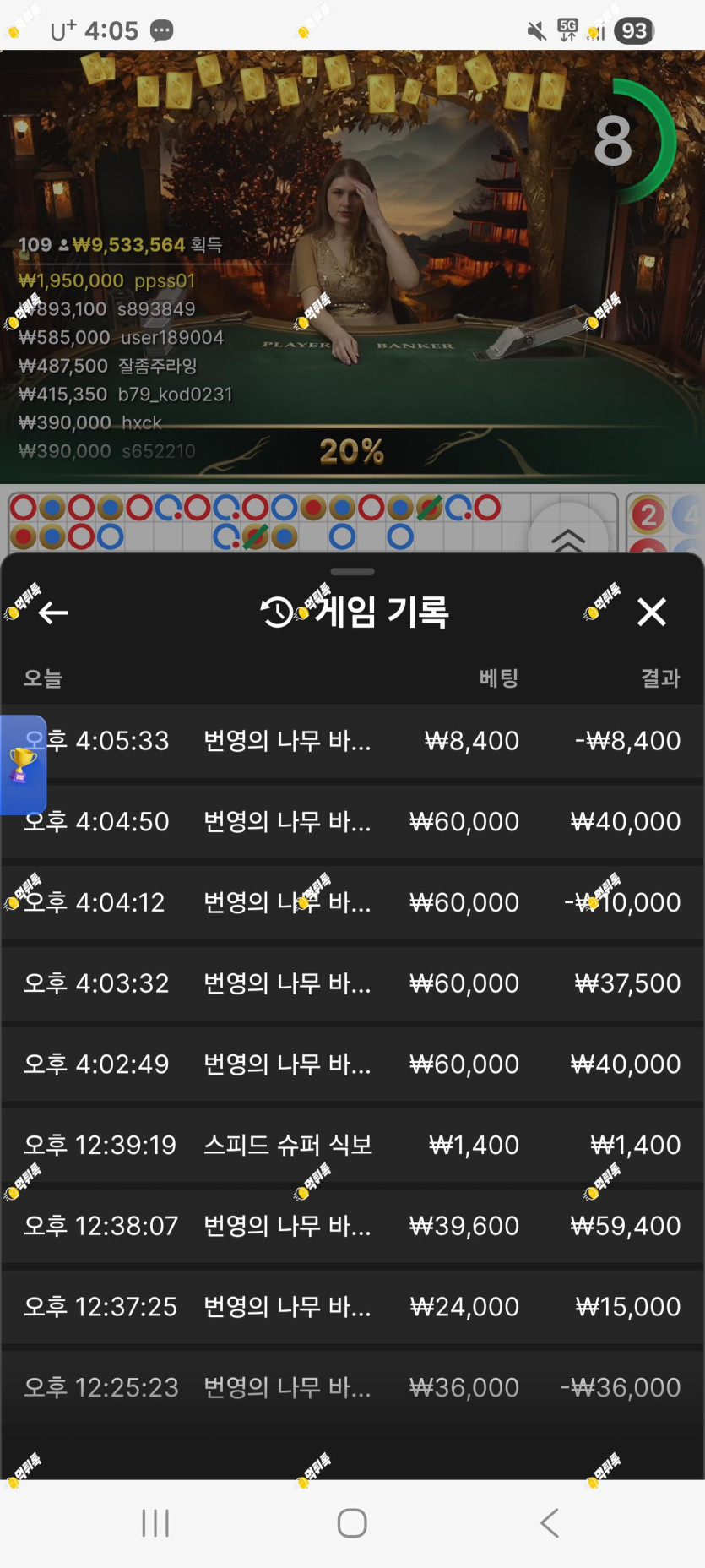
Task: View the 4:04:12 game record
Action: click(x=353, y=902)
